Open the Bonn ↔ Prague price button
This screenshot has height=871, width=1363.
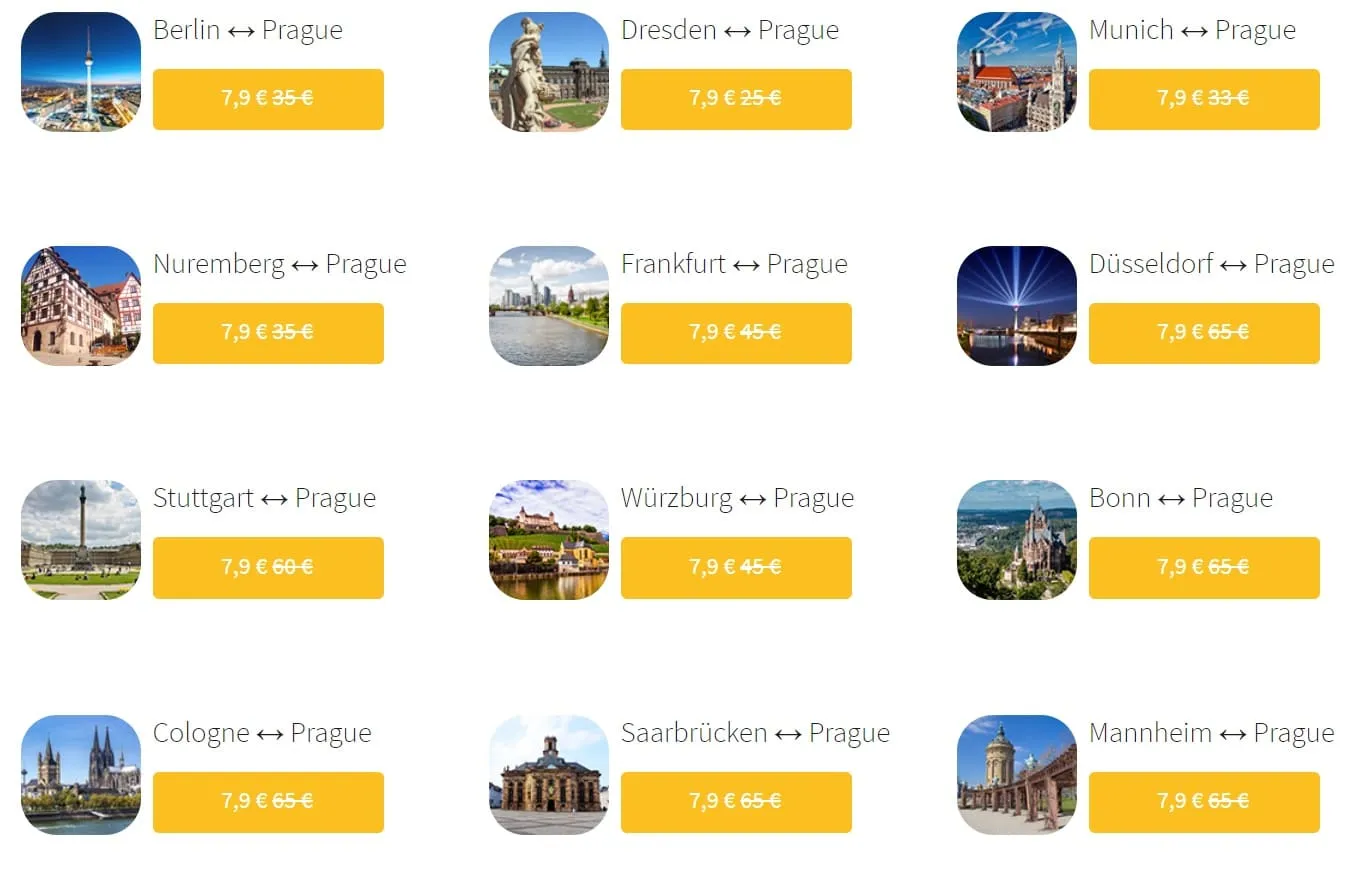pyautogui.click(x=1204, y=568)
